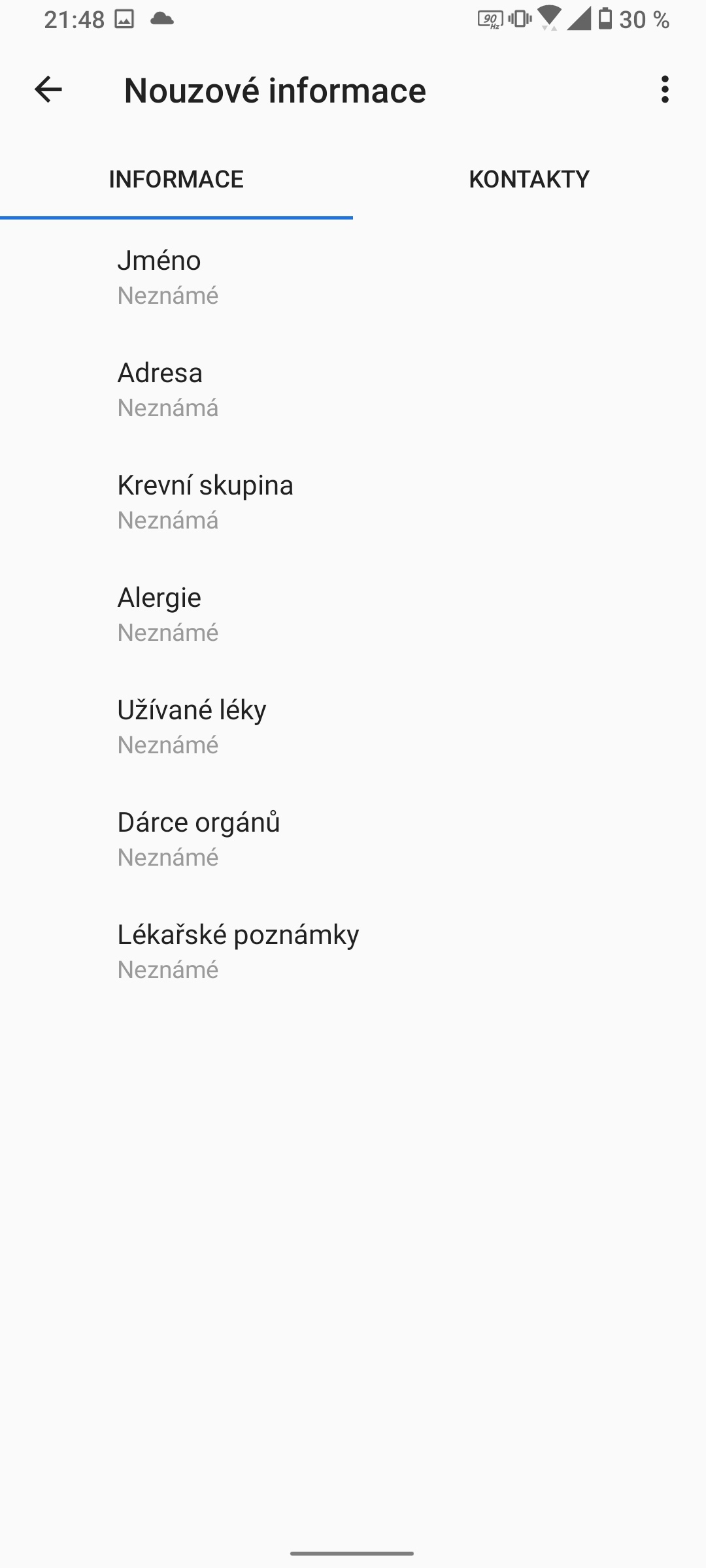The image size is (706, 1568).
Task: Tap the clock showing 21:48
Action: pos(73,20)
